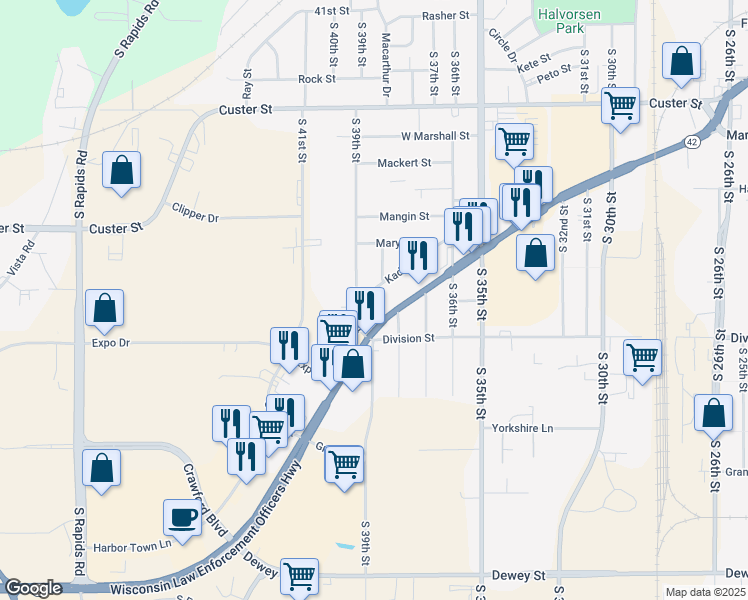The height and width of the screenshot is (600, 748).
Task: Select the shopping bag marker near Yorkshire Ln
Action: pyautogui.click(x=712, y=412)
